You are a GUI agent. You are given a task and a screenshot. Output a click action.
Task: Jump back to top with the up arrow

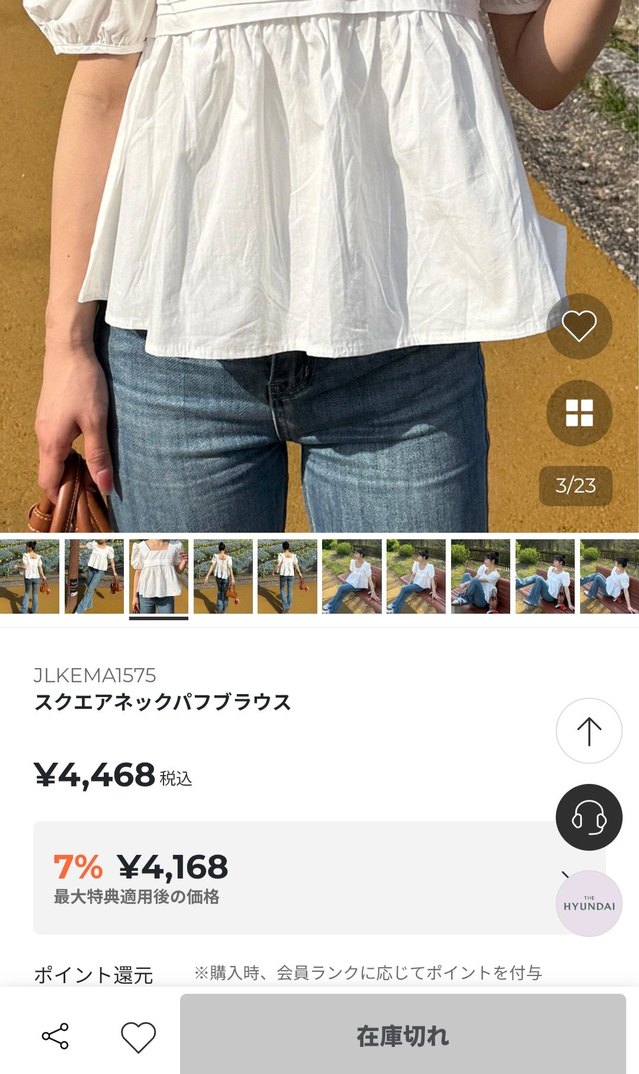click(x=589, y=731)
